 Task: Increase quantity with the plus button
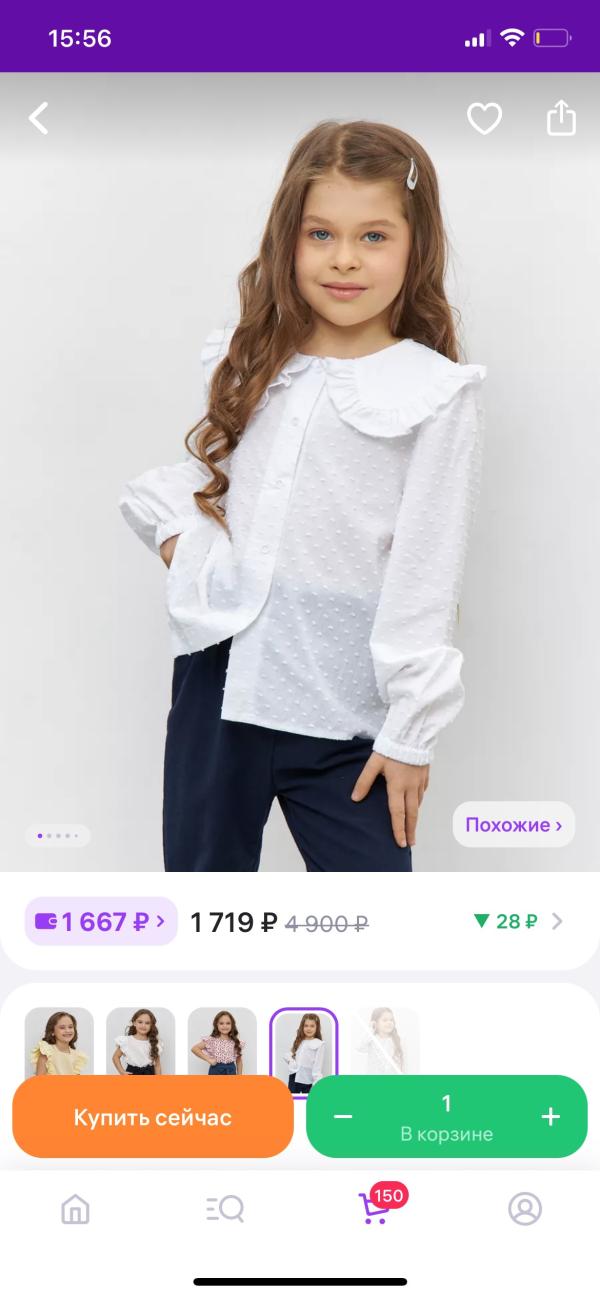click(551, 1117)
